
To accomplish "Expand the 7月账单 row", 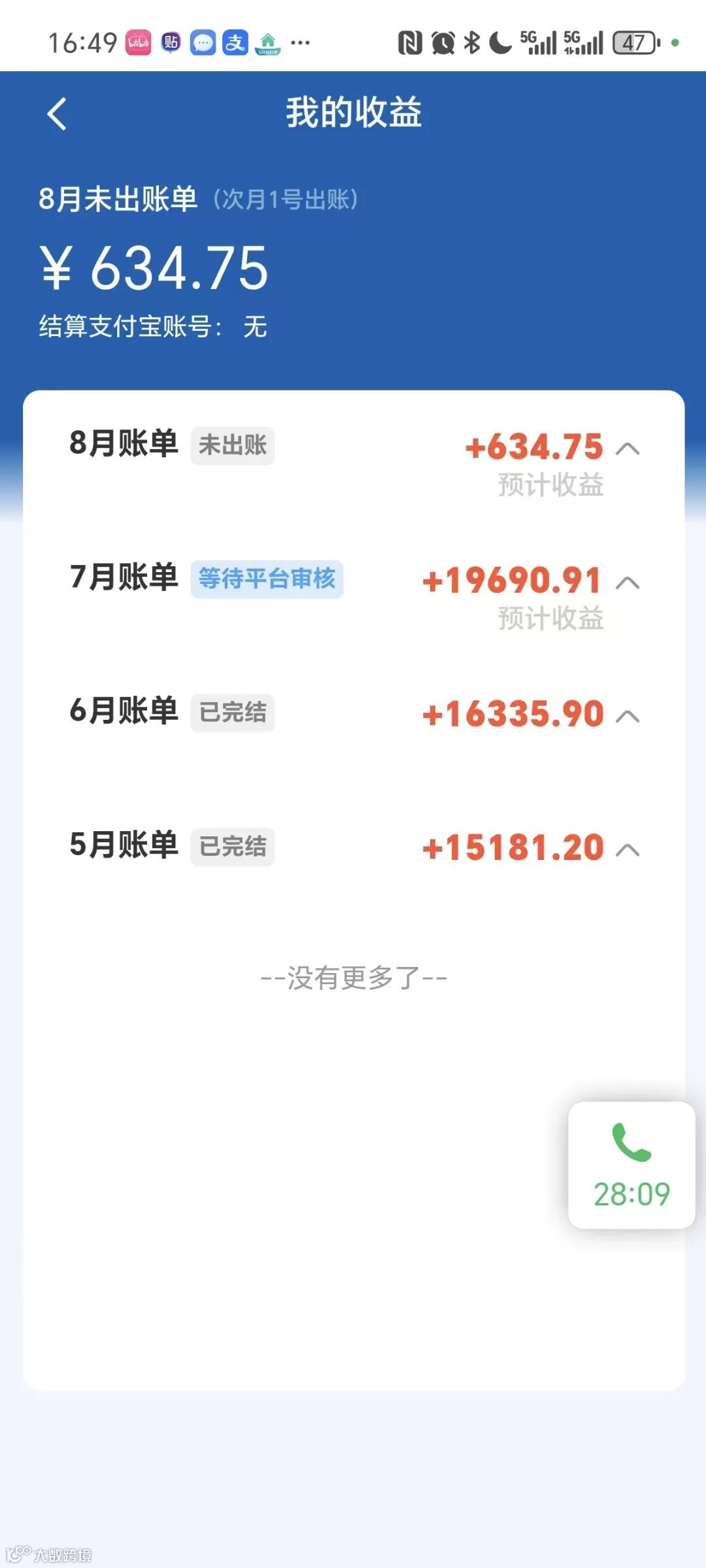I will [x=628, y=582].
